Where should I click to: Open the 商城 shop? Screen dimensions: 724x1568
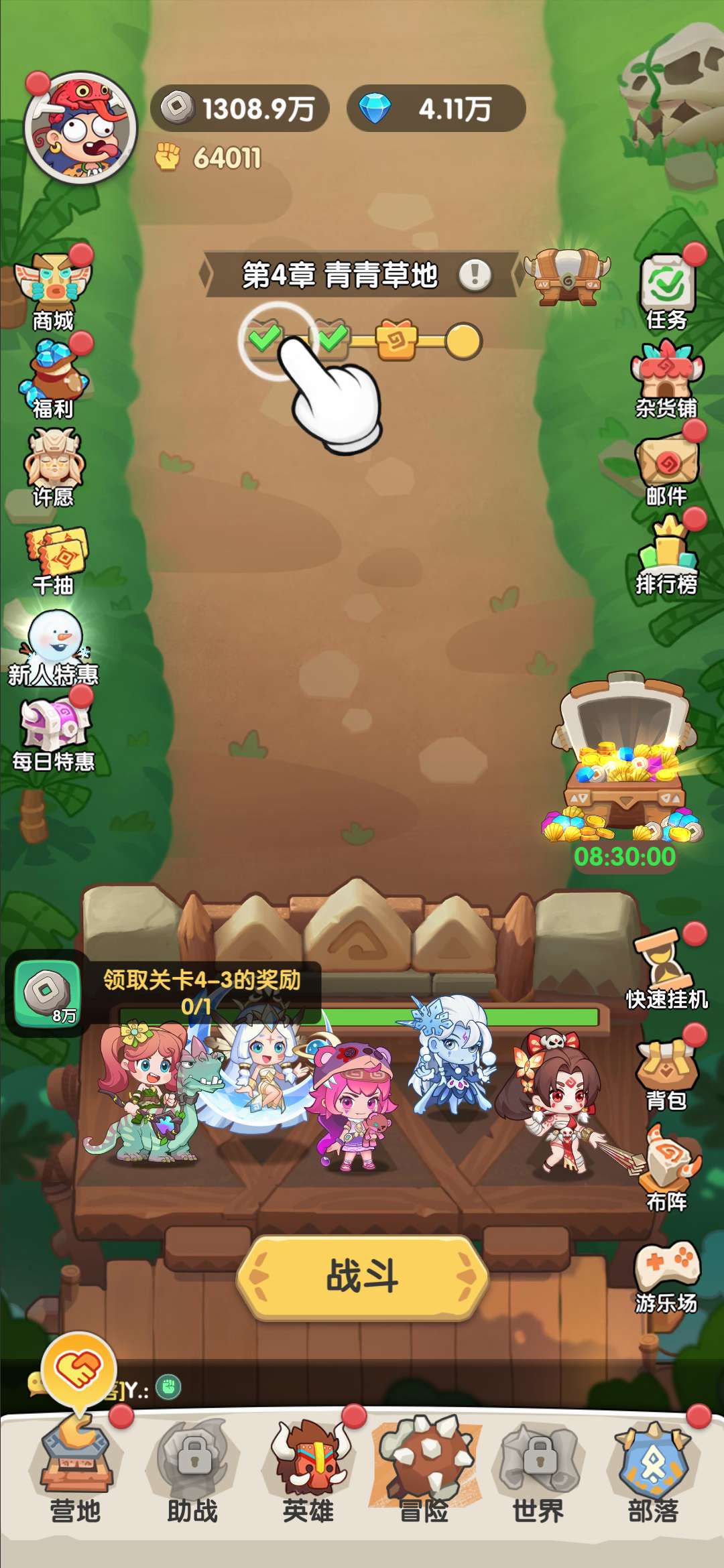[x=53, y=292]
